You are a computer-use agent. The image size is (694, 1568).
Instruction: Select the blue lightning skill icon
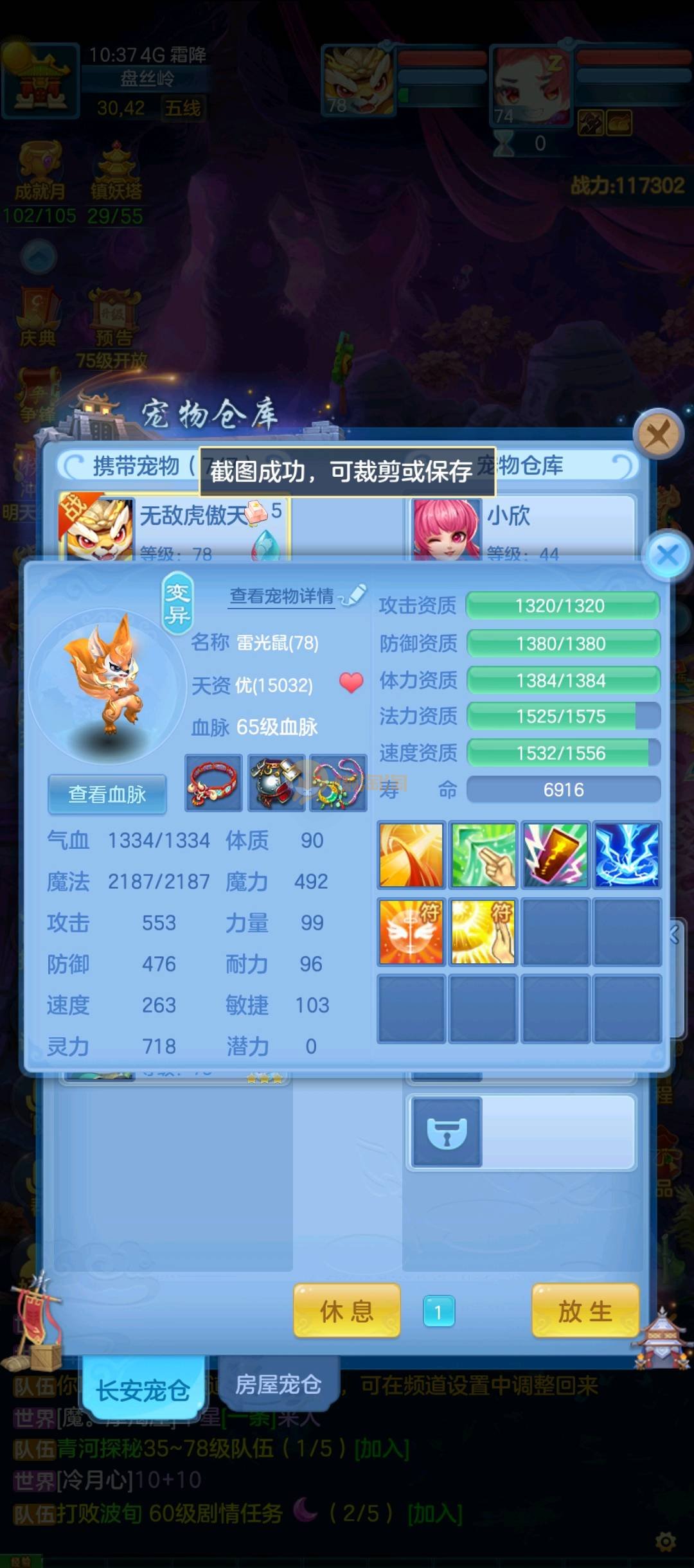(x=627, y=855)
